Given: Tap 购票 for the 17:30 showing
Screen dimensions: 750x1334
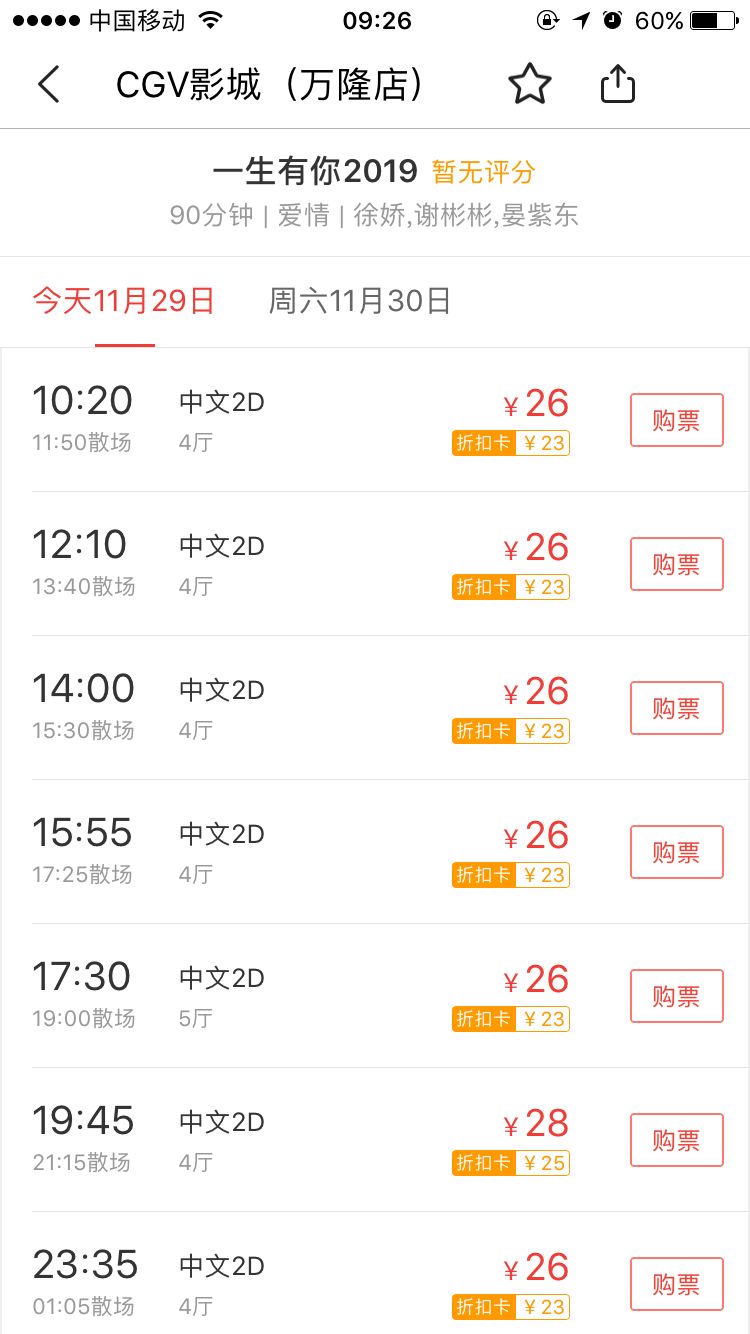Looking at the screenshot, I should (676, 996).
